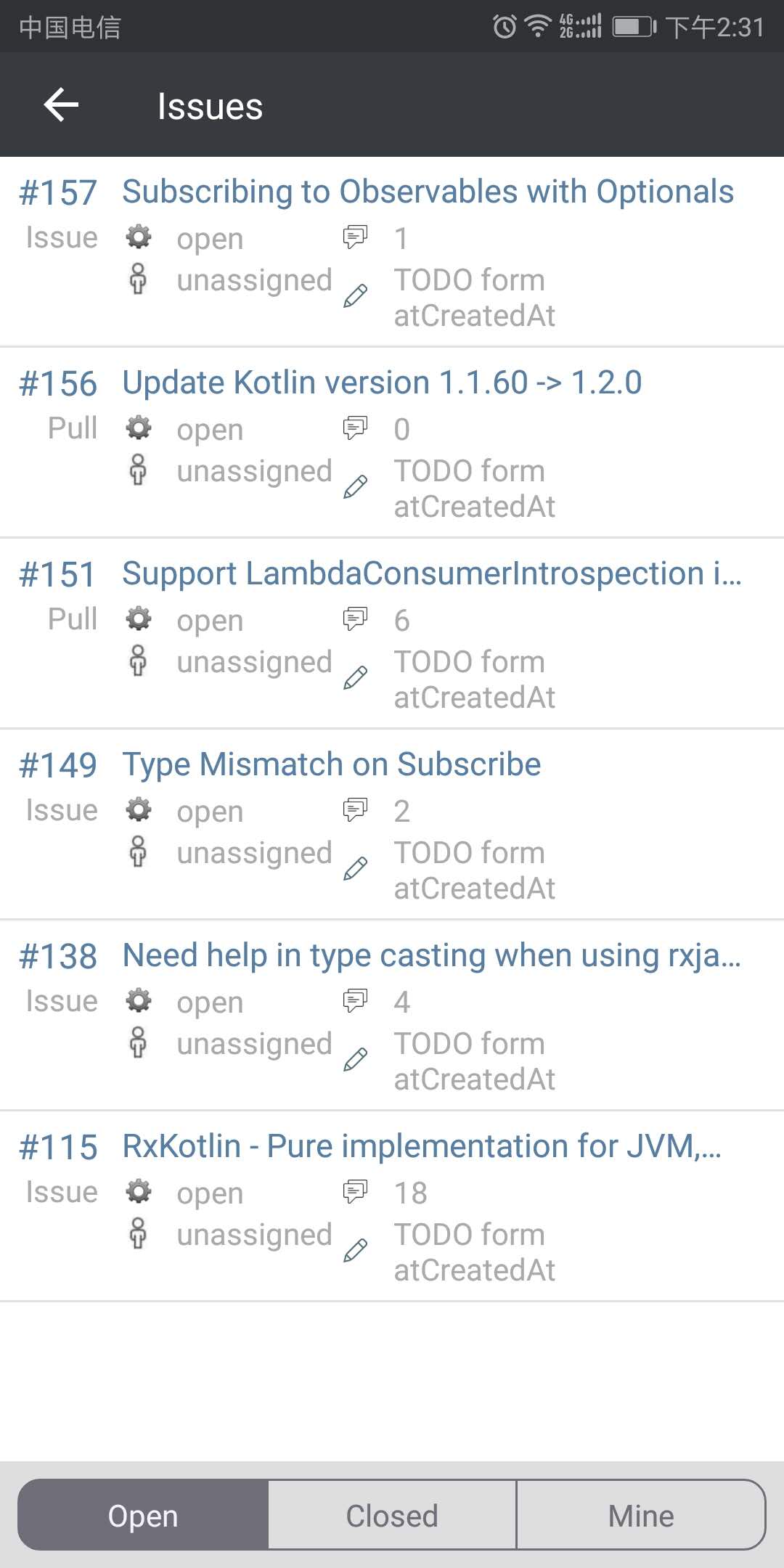Switch to the Closed tab
This screenshot has height=1568, width=784.
click(x=392, y=1515)
